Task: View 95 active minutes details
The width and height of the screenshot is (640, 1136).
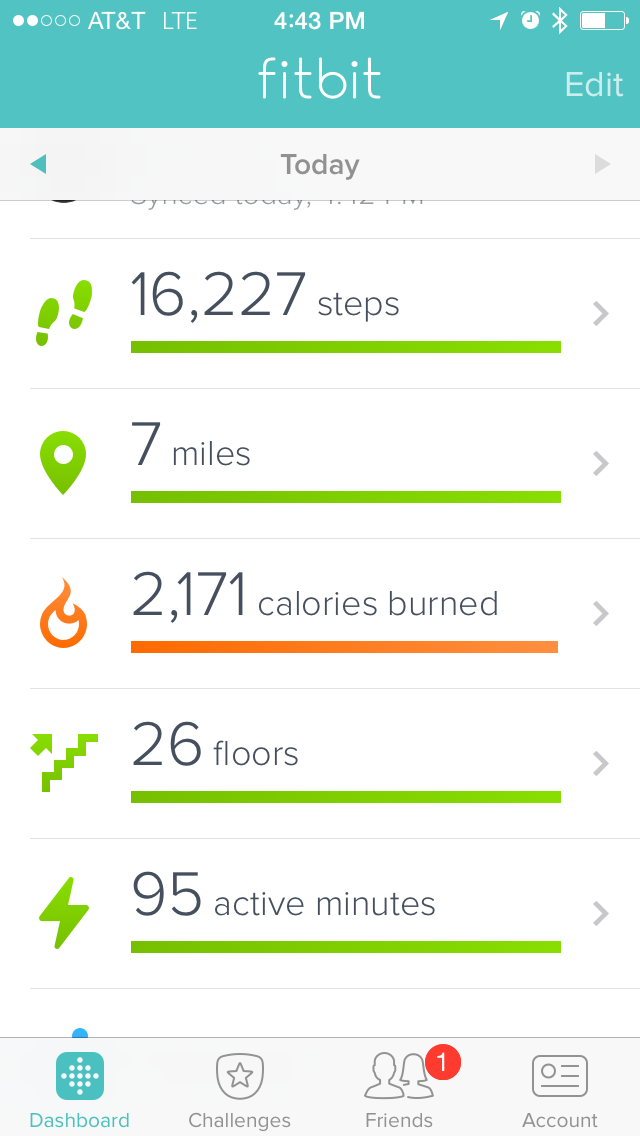Action: pyautogui.click(x=320, y=914)
